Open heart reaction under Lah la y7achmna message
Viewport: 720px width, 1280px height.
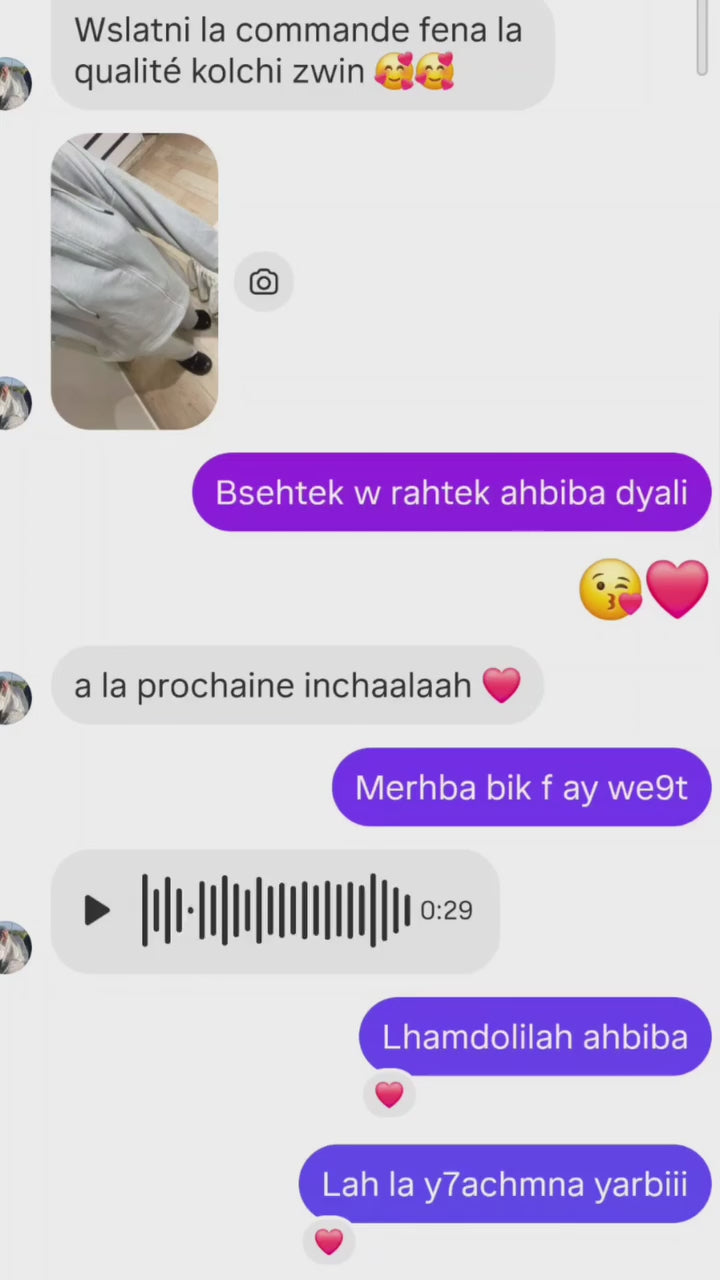click(329, 1242)
